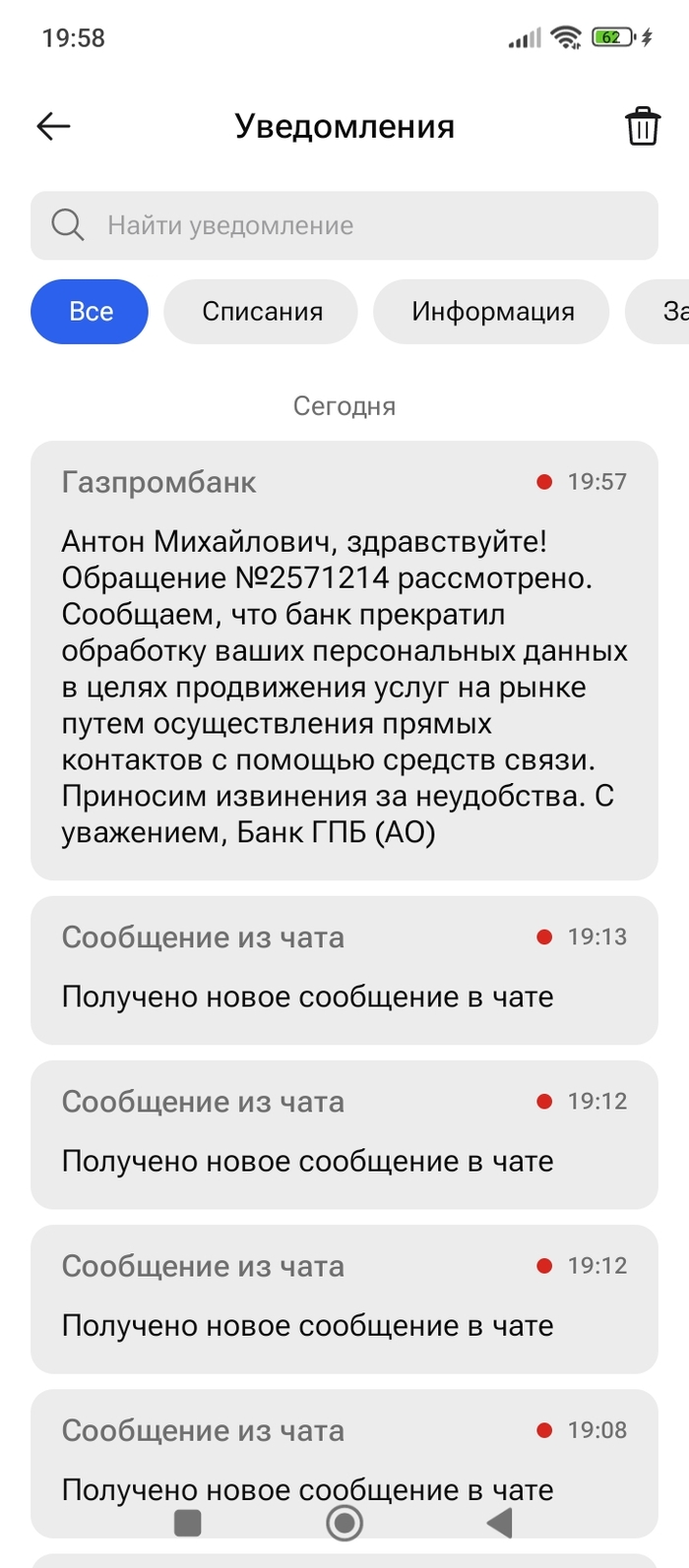Switch to the Списания filter
Viewport: 689px width, 1568px height.
[x=261, y=312]
